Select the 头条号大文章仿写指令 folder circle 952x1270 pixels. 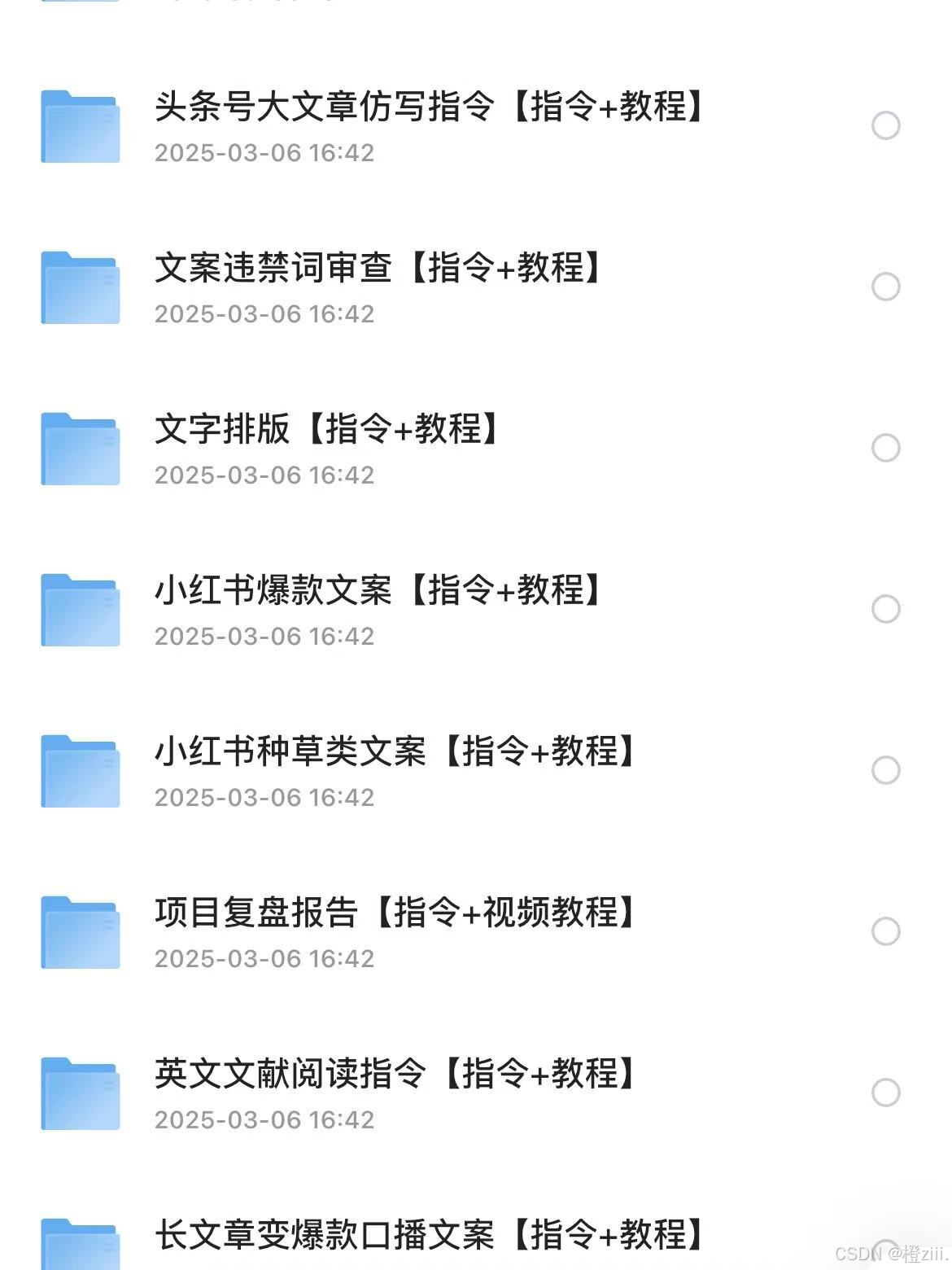point(885,125)
